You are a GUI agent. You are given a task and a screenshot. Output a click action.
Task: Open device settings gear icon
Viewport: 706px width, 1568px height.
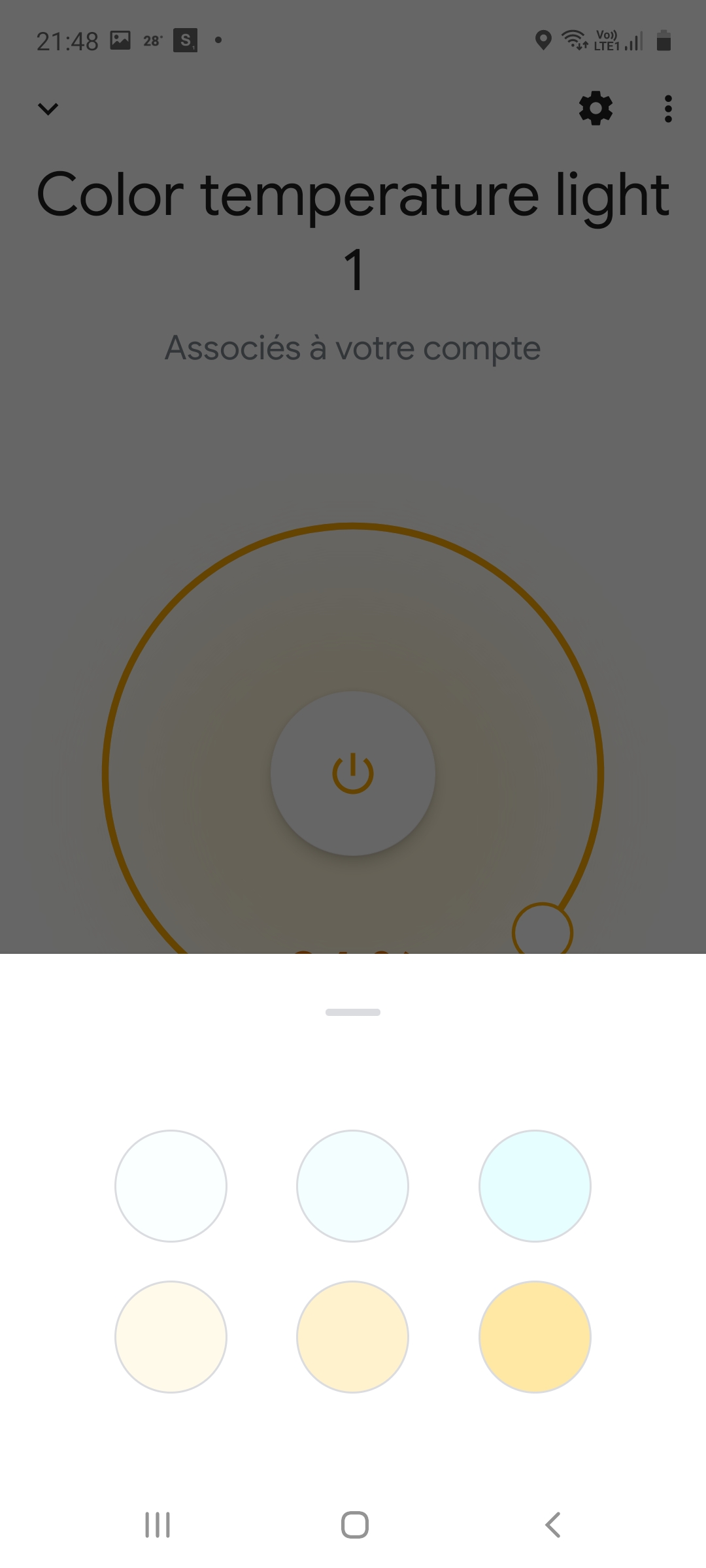[x=596, y=108]
